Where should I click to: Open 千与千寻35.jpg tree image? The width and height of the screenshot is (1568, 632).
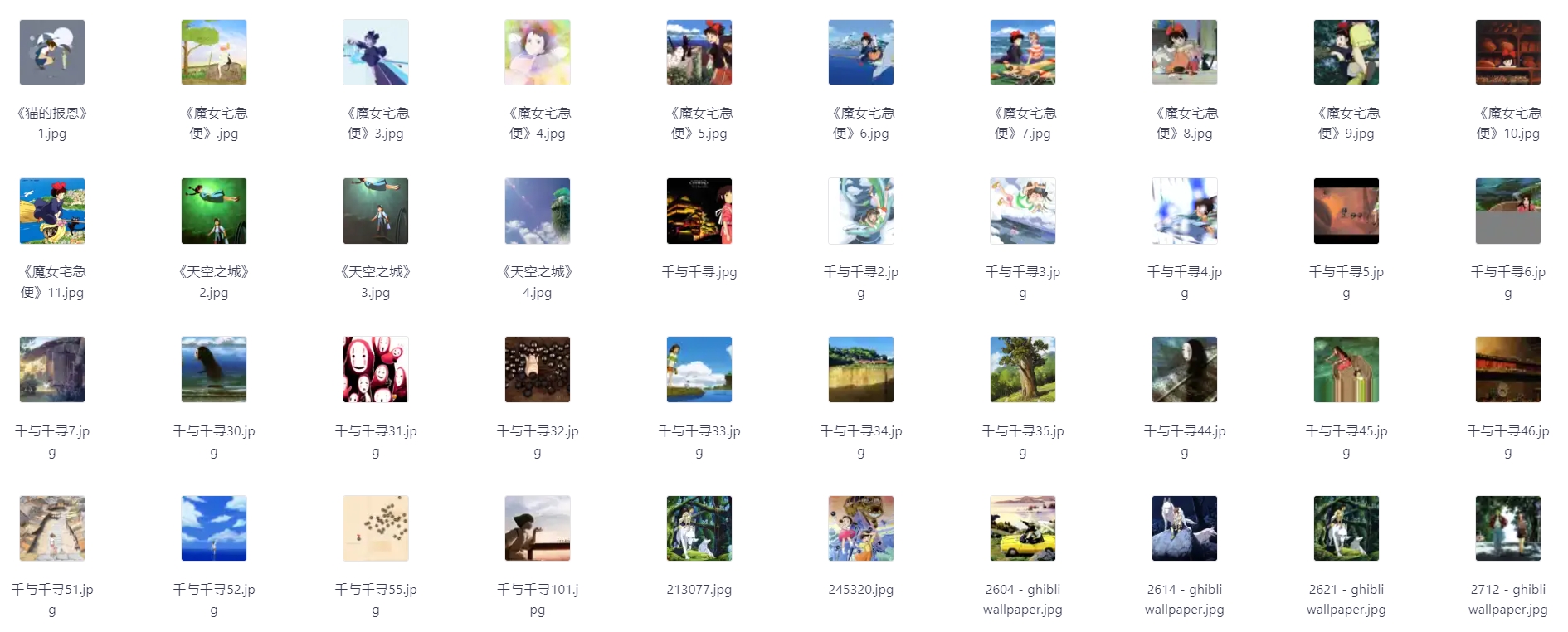tap(1022, 370)
